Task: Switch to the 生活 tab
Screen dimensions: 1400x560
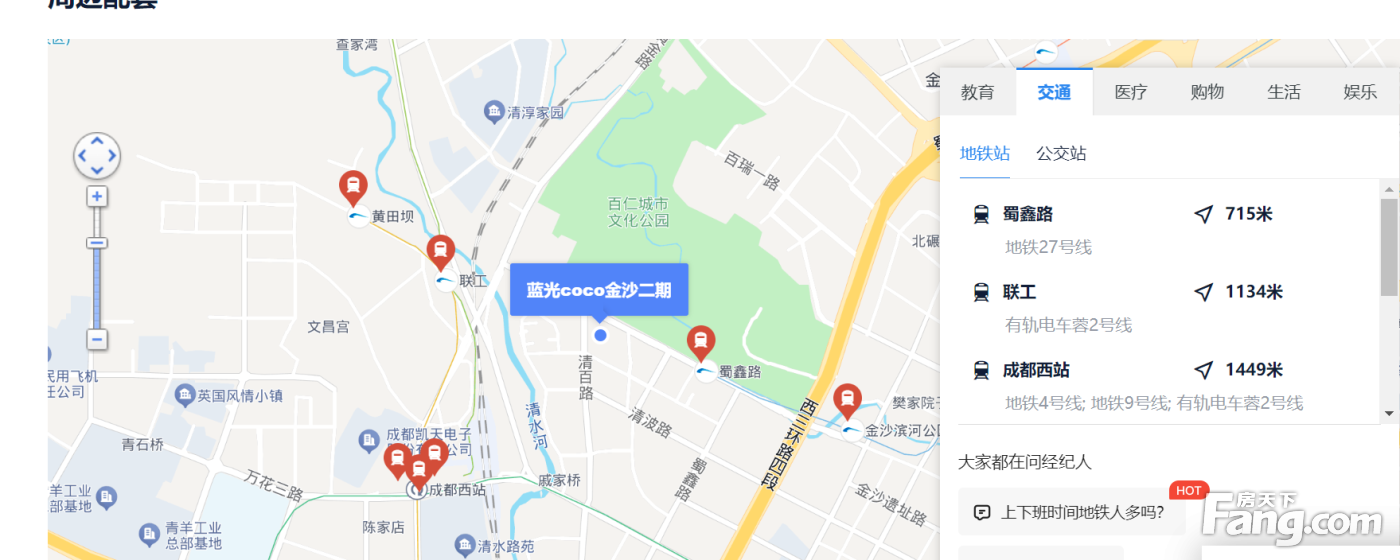Action: pyautogui.click(x=1284, y=92)
